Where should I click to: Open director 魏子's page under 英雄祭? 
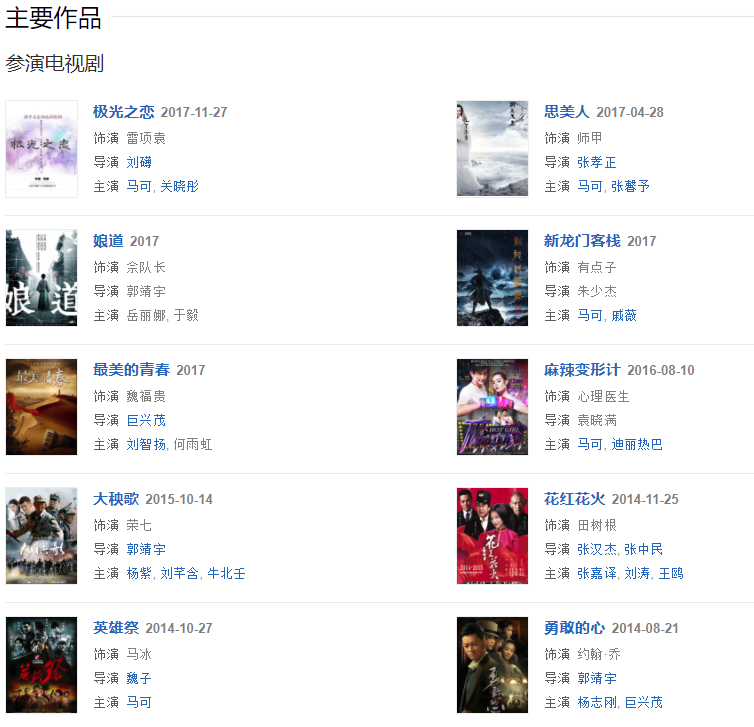[139, 678]
